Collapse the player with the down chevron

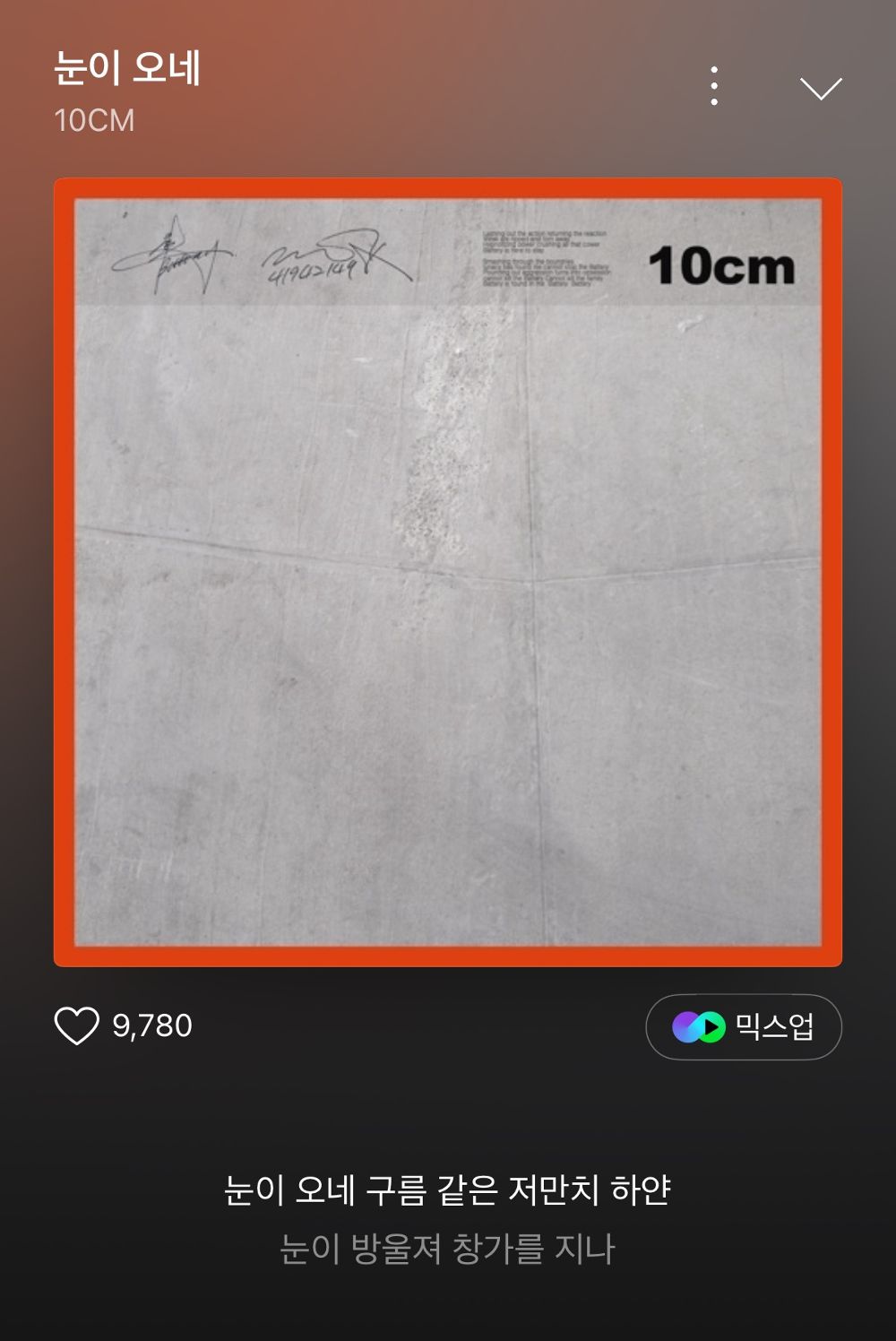click(820, 88)
